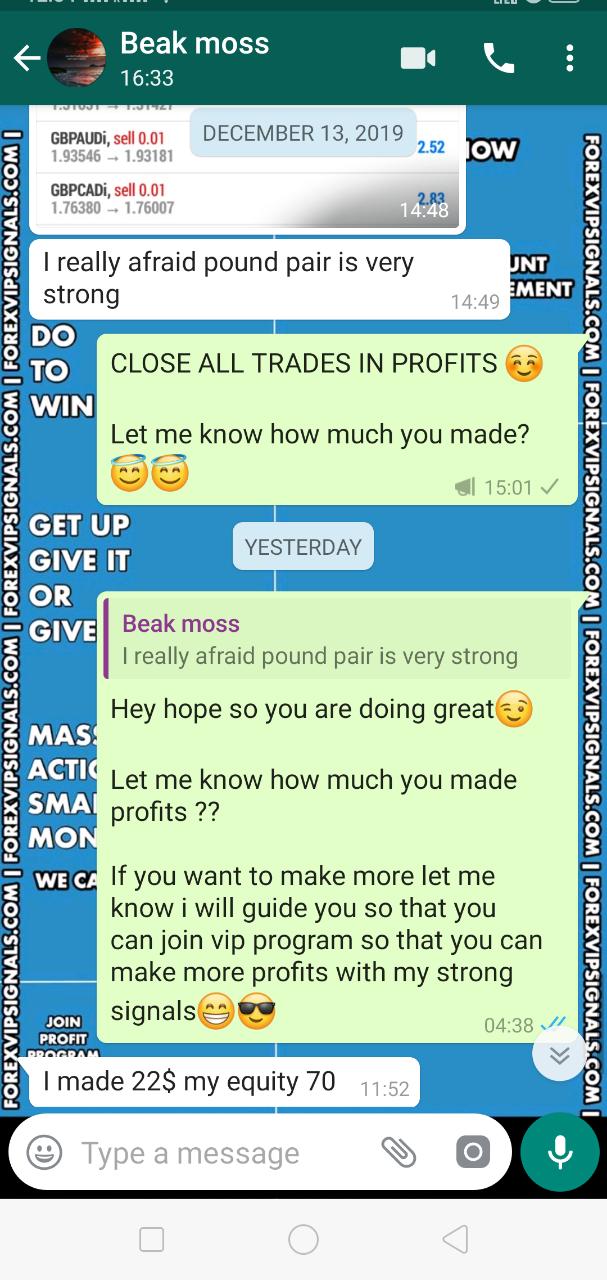Go back to the chat list

coord(27,59)
